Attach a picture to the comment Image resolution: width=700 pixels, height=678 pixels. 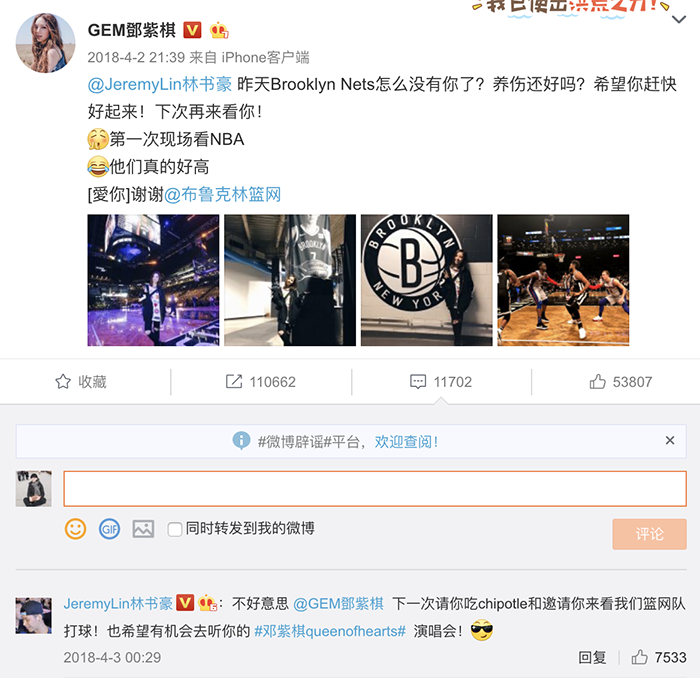coord(143,529)
